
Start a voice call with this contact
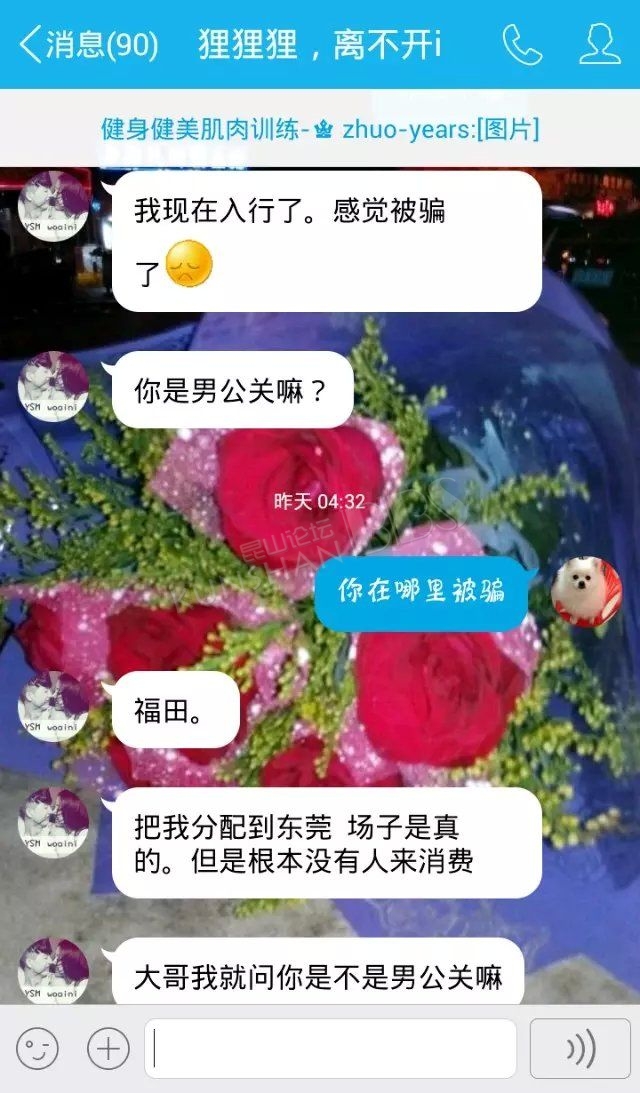tap(522, 45)
